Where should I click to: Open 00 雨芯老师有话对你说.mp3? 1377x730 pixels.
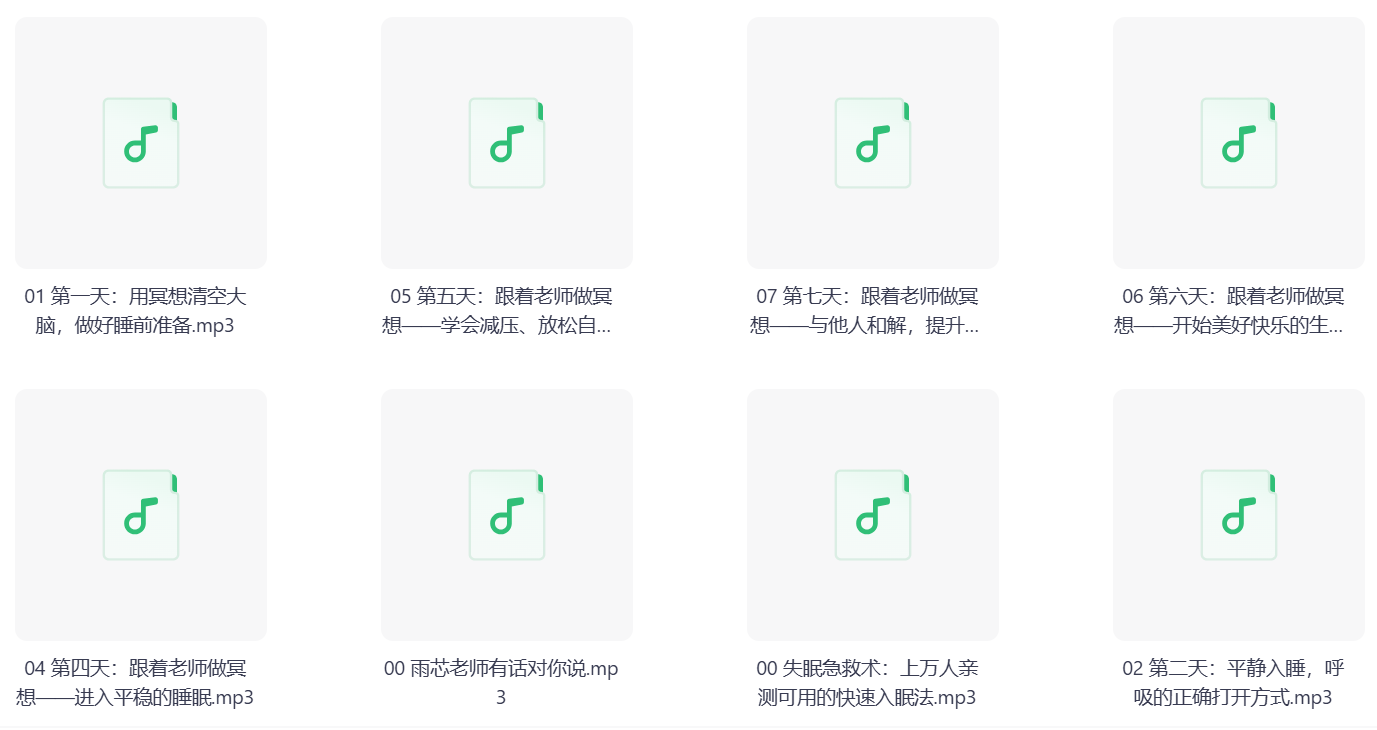click(507, 515)
